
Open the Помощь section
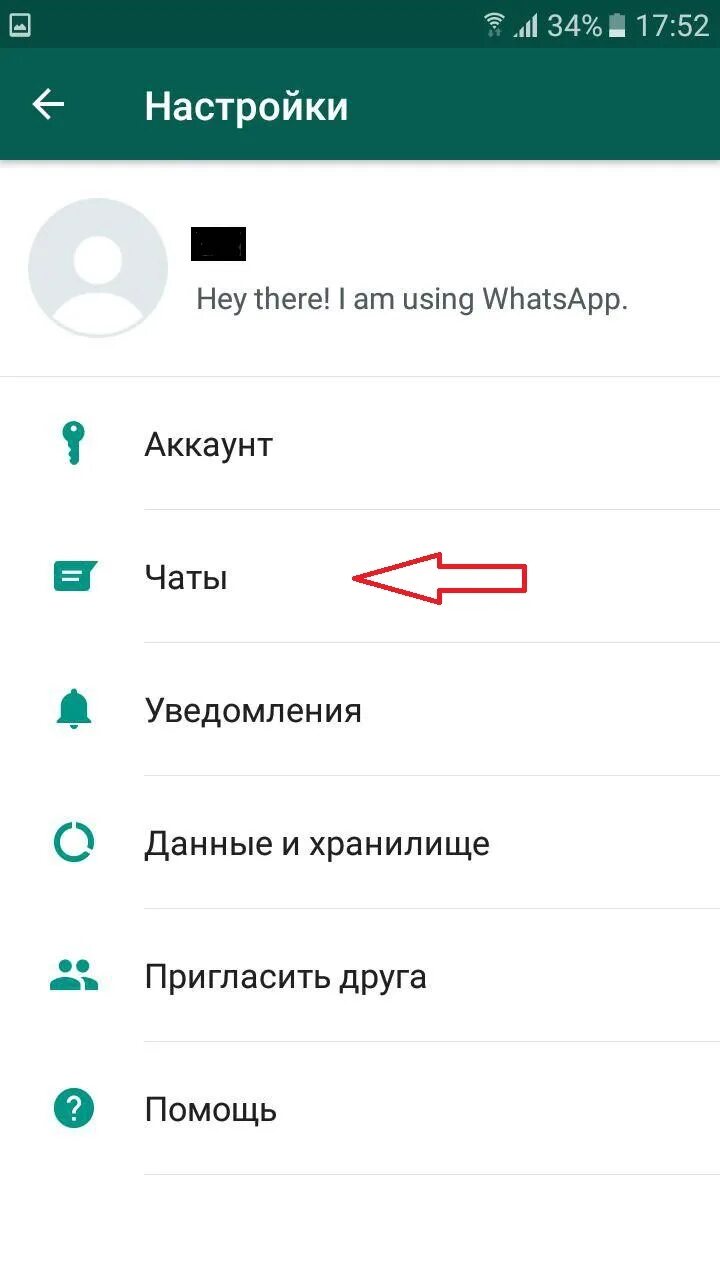(x=360, y=1108)
